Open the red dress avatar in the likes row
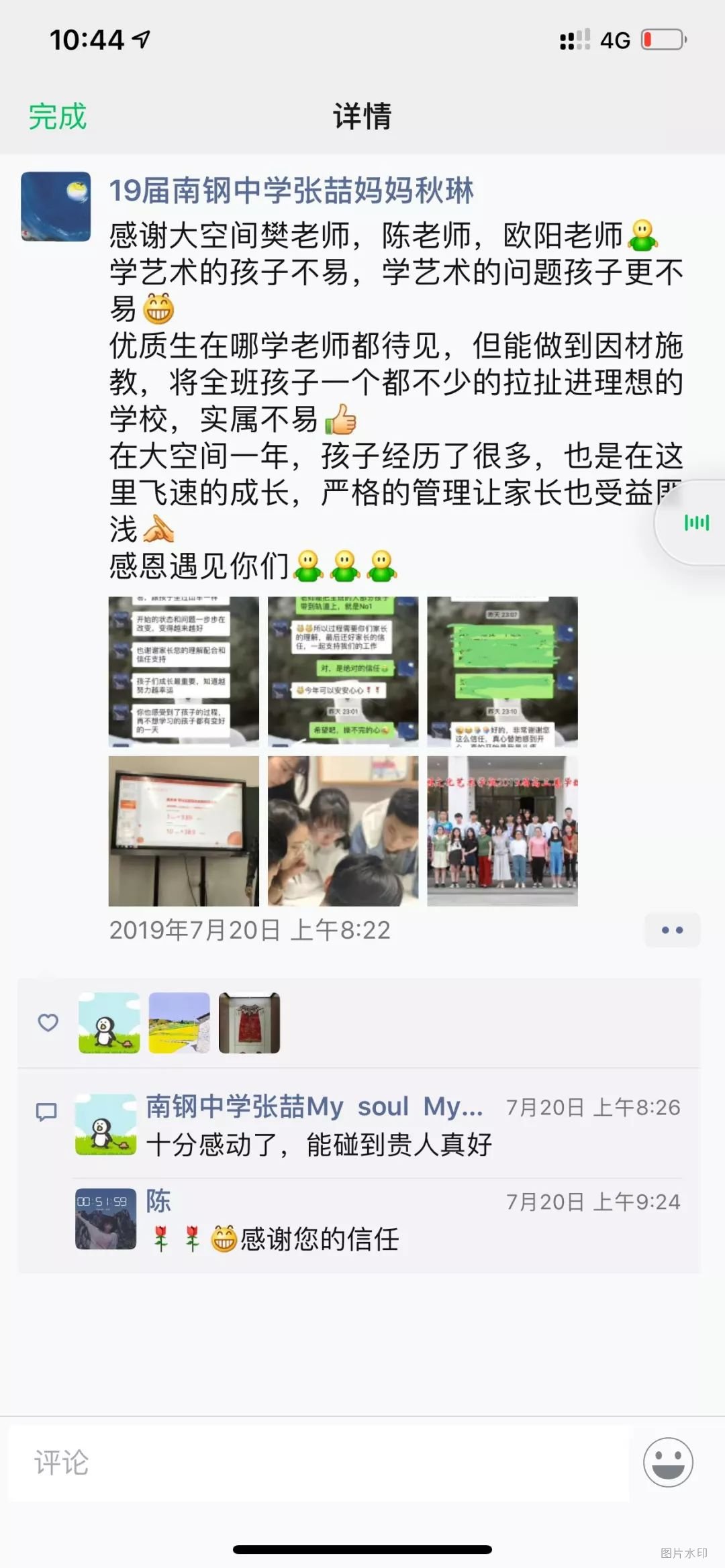Image resolution: width=725 pixels, height=1568 pixels. tap(249, 1023)
